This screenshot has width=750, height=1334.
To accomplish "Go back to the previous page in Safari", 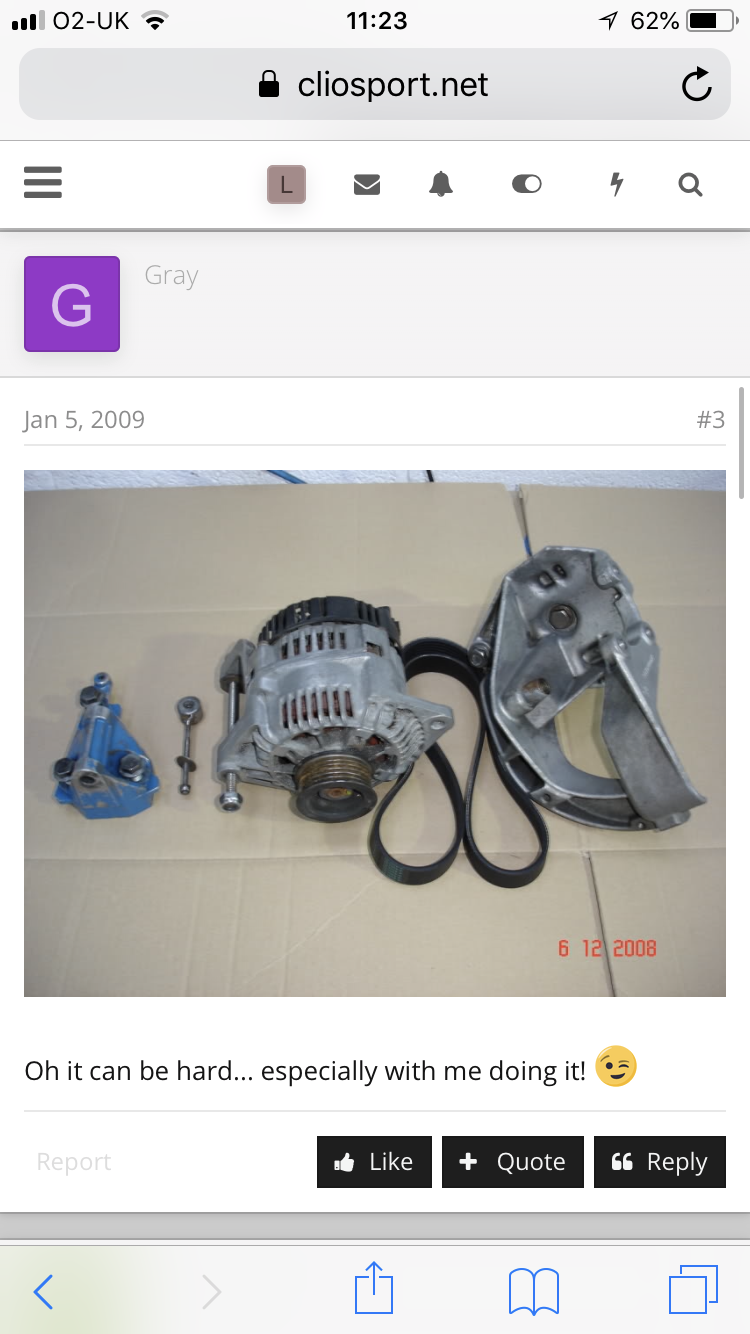I will 43,1292.
